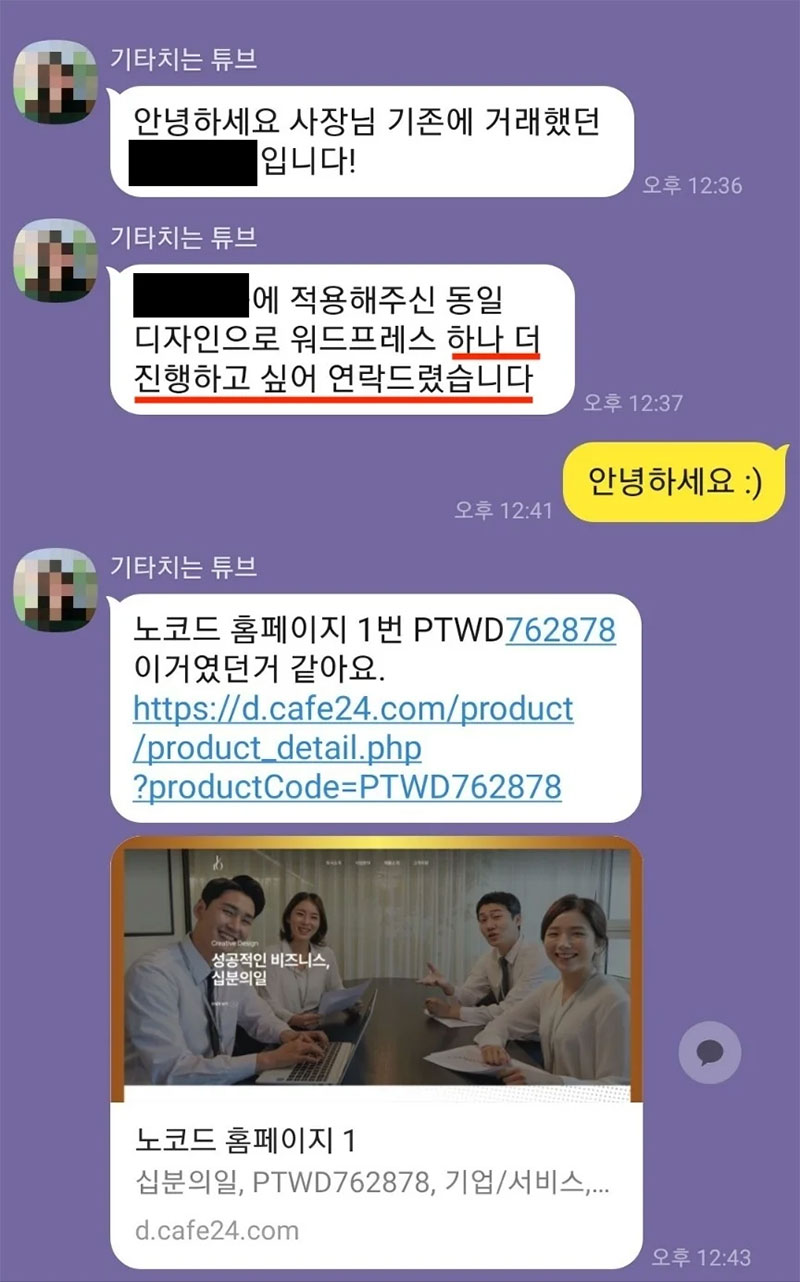Open sender's profile picture beside the 노코드 홈페이지 message

54,589
